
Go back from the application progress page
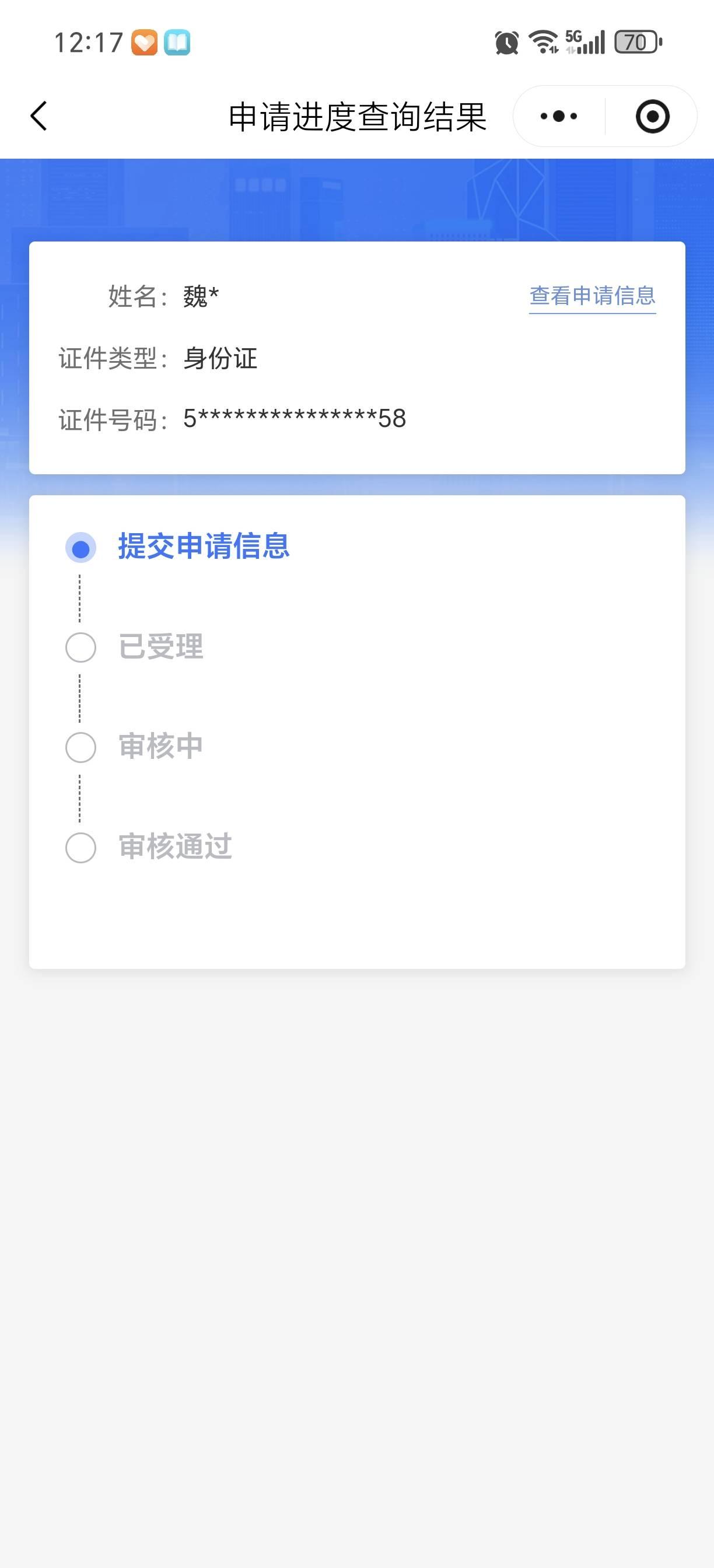39,116
